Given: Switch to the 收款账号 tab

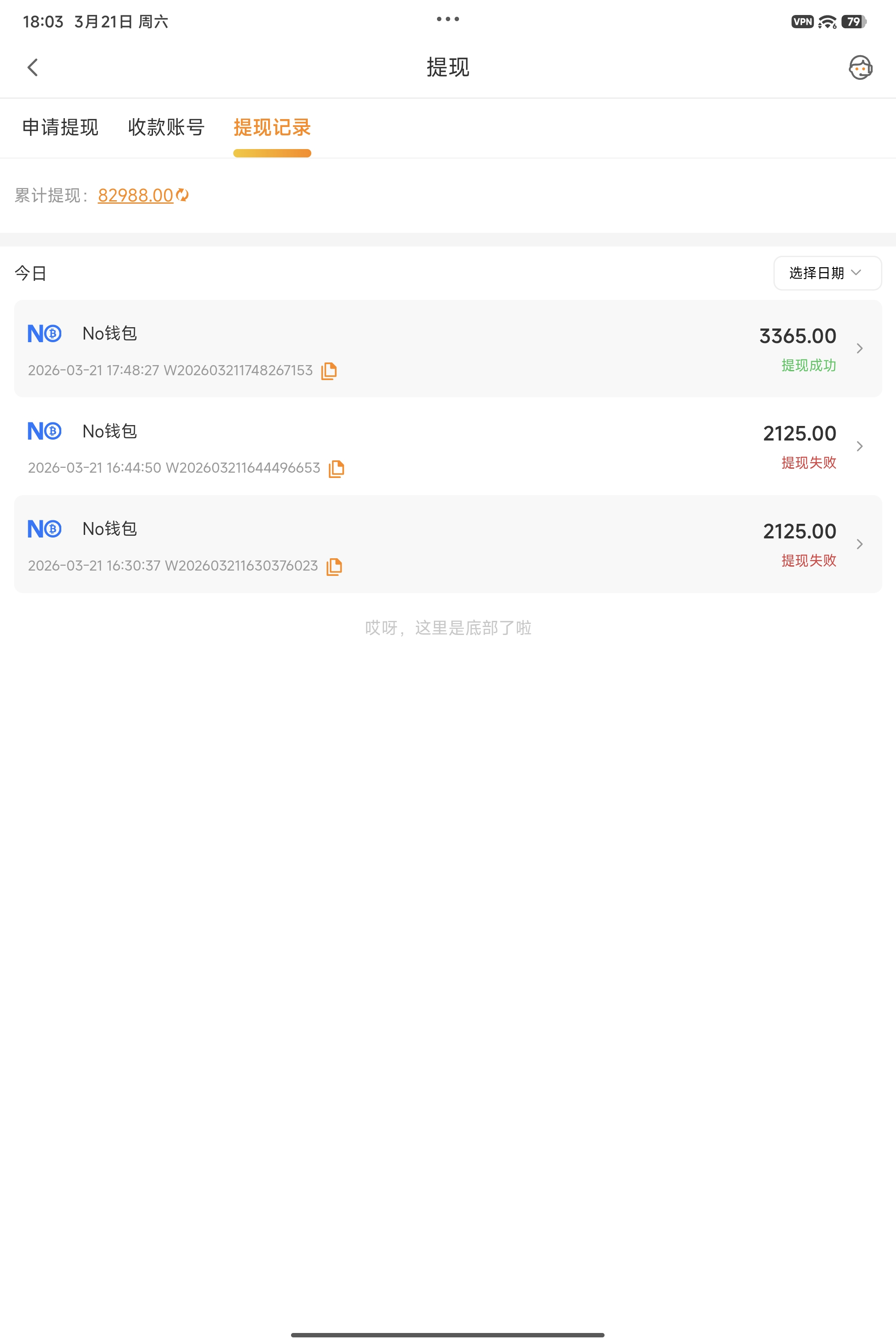Looking at the screenshot, I should pyautogui.click(x=166, y=127).
